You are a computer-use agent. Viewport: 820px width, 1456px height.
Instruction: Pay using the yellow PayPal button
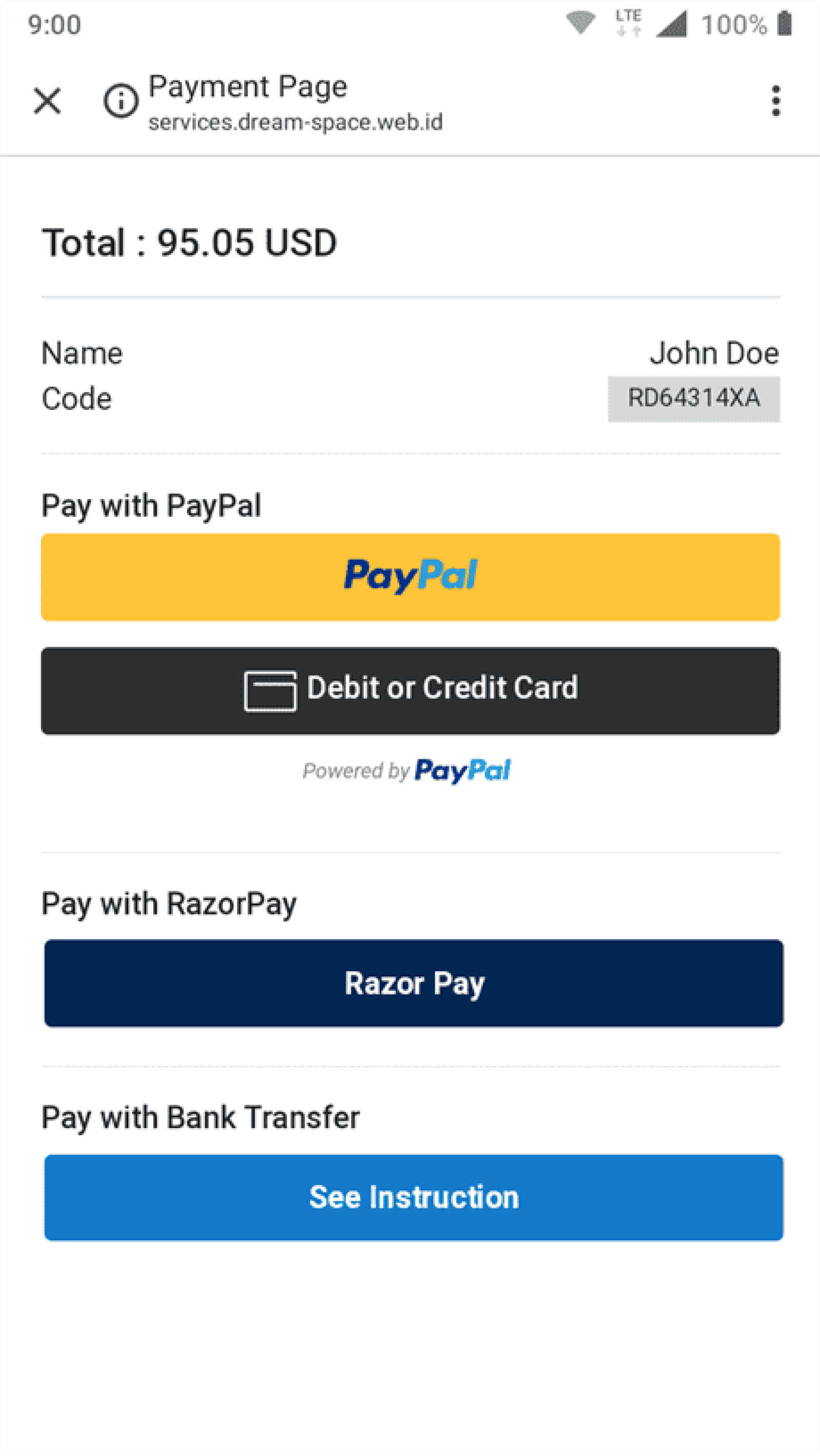click(411, 576)
